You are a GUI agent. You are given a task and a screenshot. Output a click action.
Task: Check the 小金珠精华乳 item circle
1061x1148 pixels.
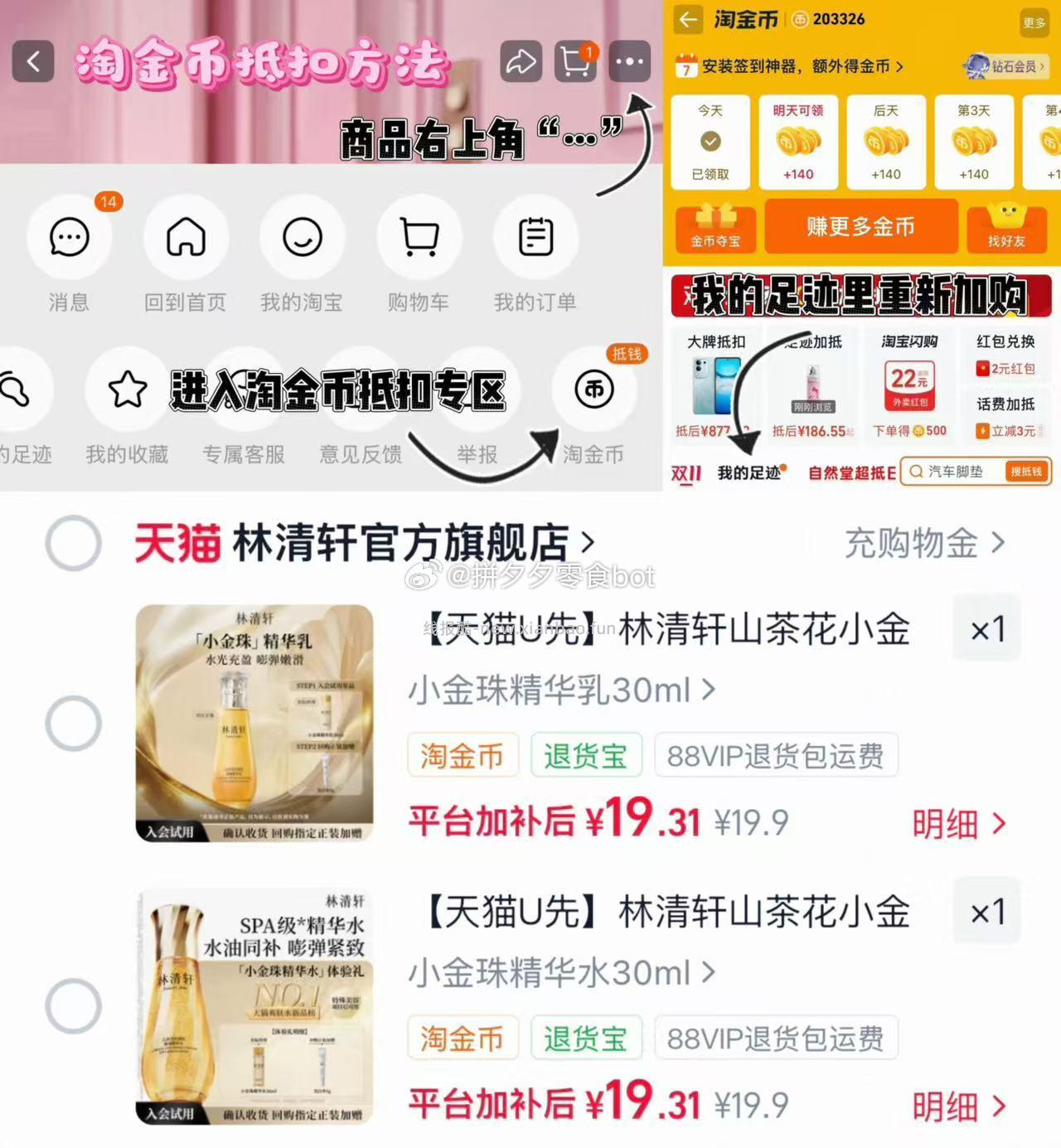pos(74,722)
